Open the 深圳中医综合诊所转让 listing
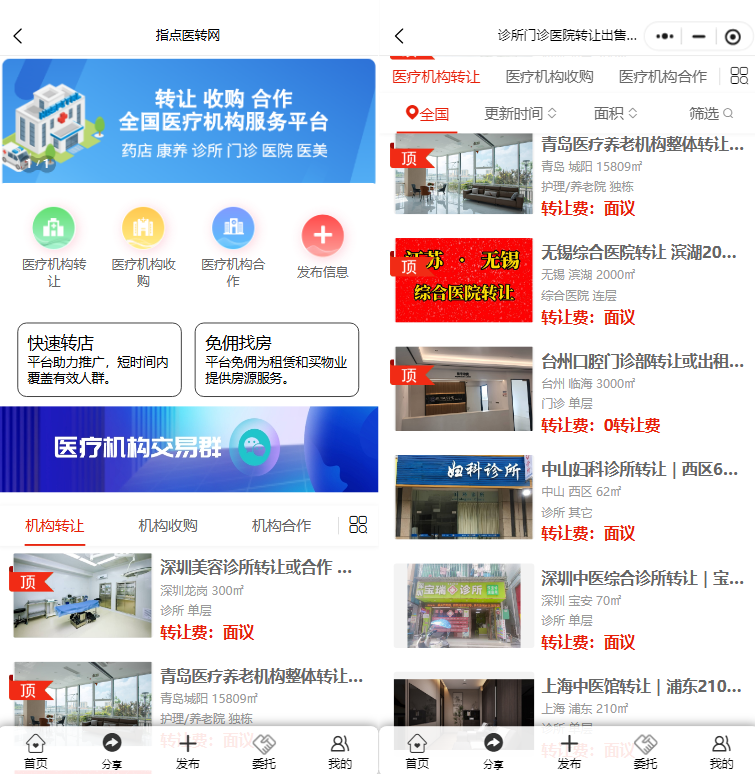The image size is (755, 774). [x=640, y=578]
